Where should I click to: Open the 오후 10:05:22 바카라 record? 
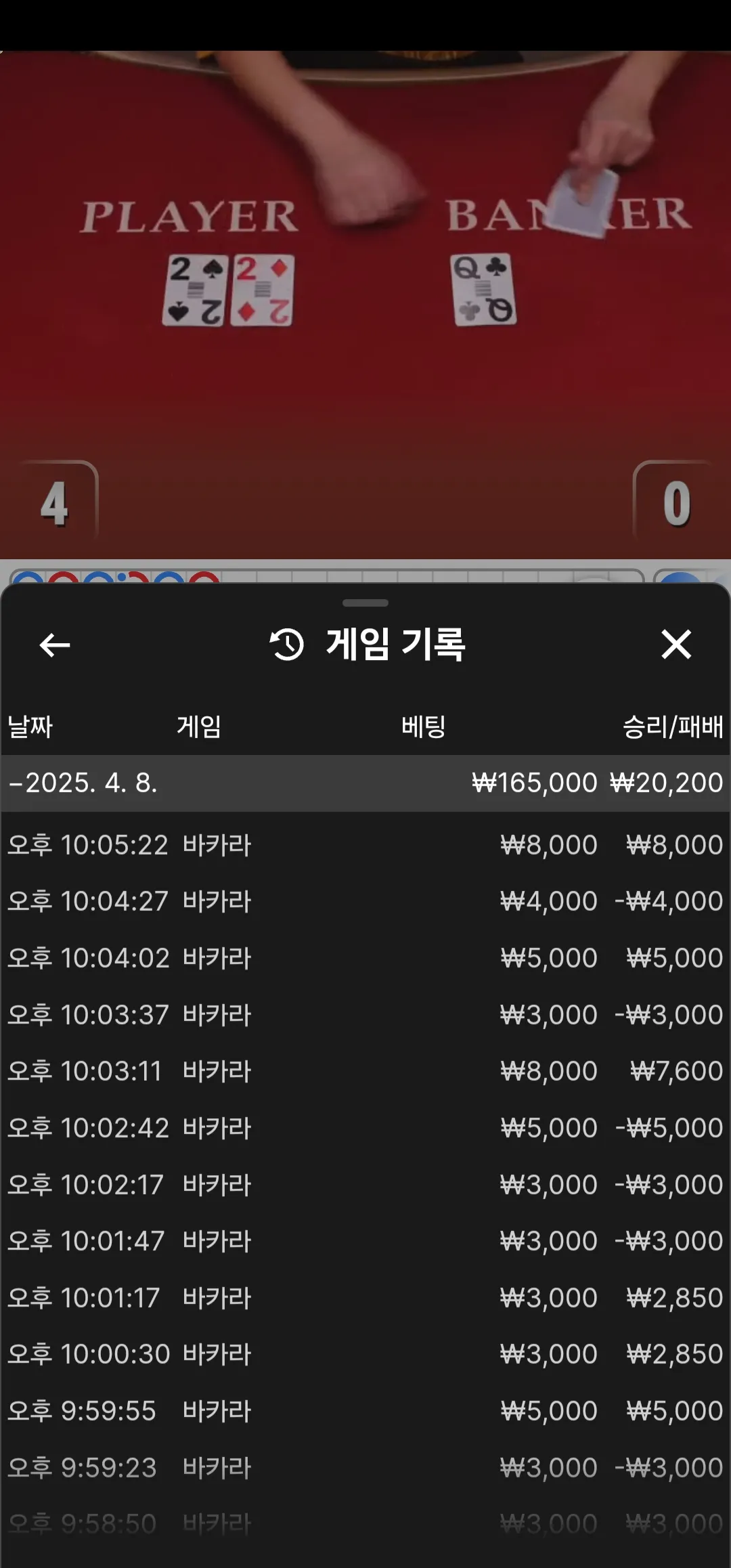point(365,845)
